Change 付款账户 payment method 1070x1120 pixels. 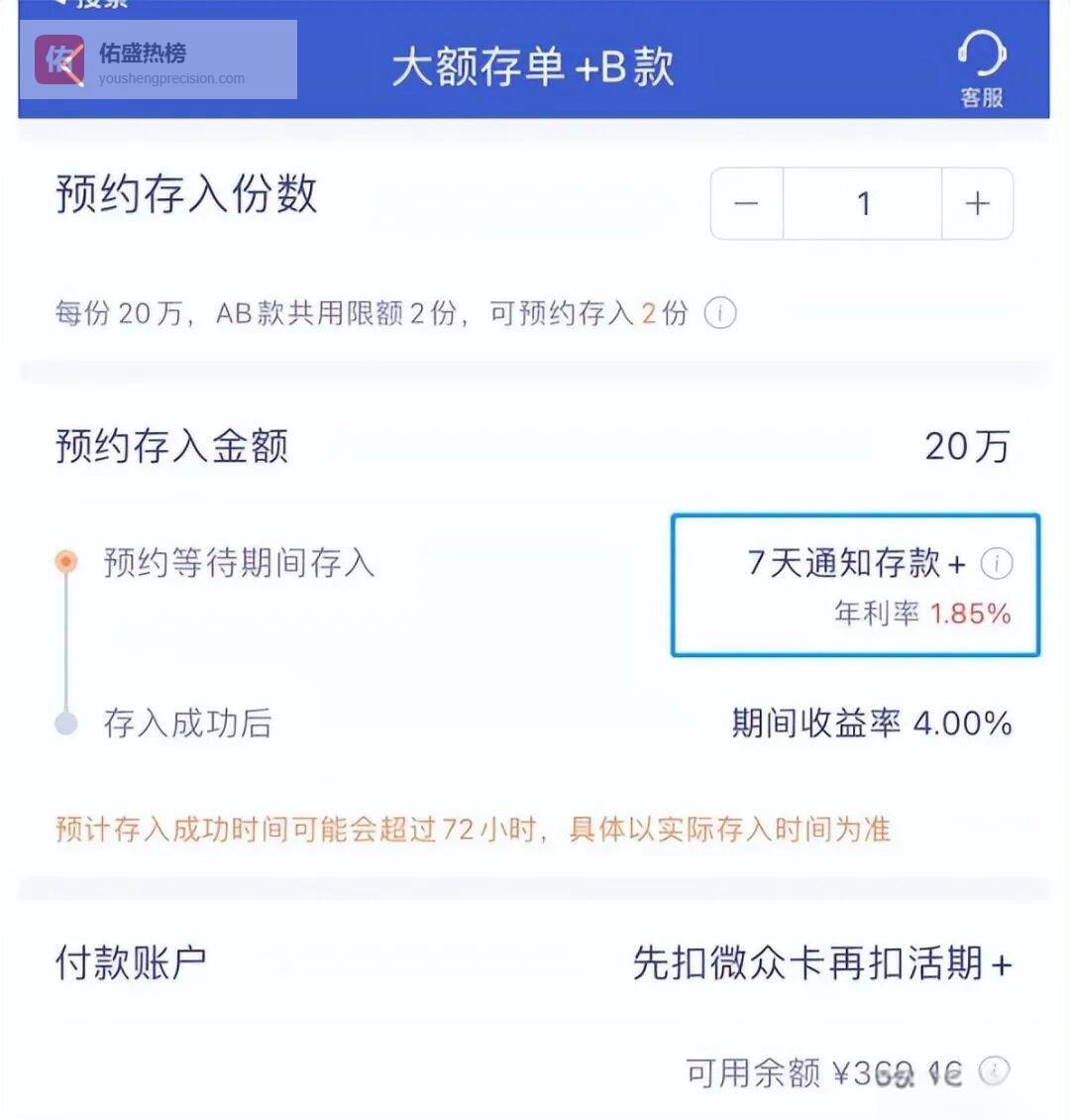(820, 963)
